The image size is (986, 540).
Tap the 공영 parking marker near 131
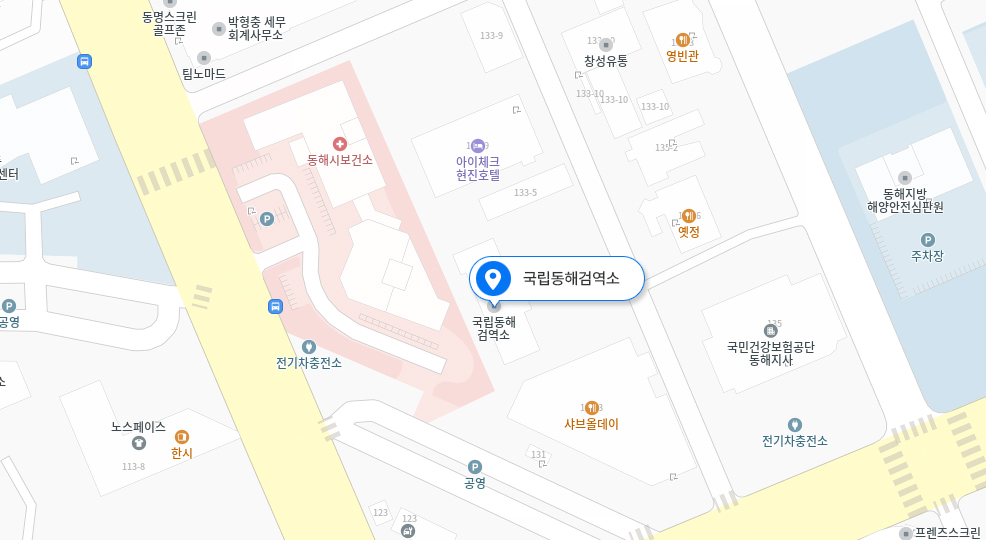(475, 467)
